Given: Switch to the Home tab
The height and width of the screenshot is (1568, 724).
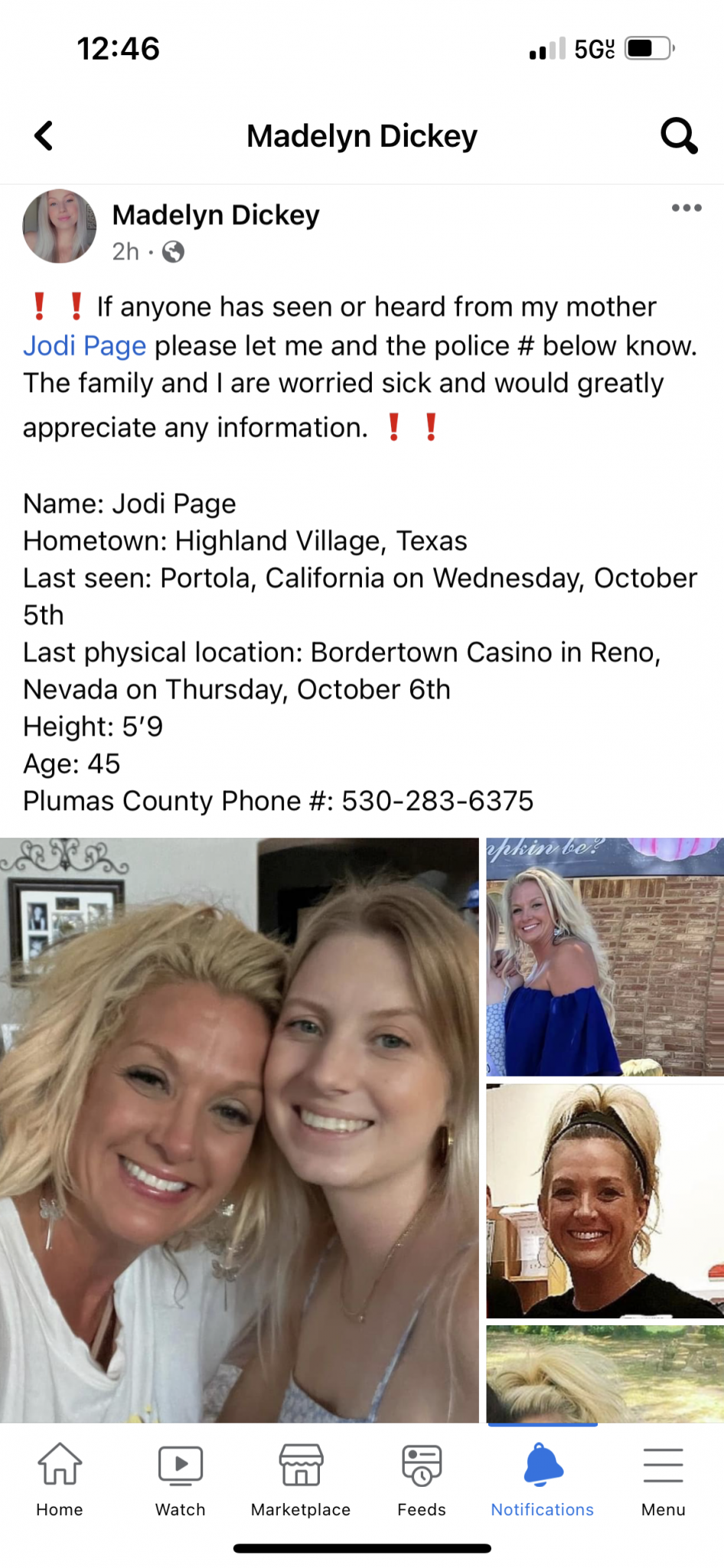Looking at the screenshot, I should coord(60,1479).
